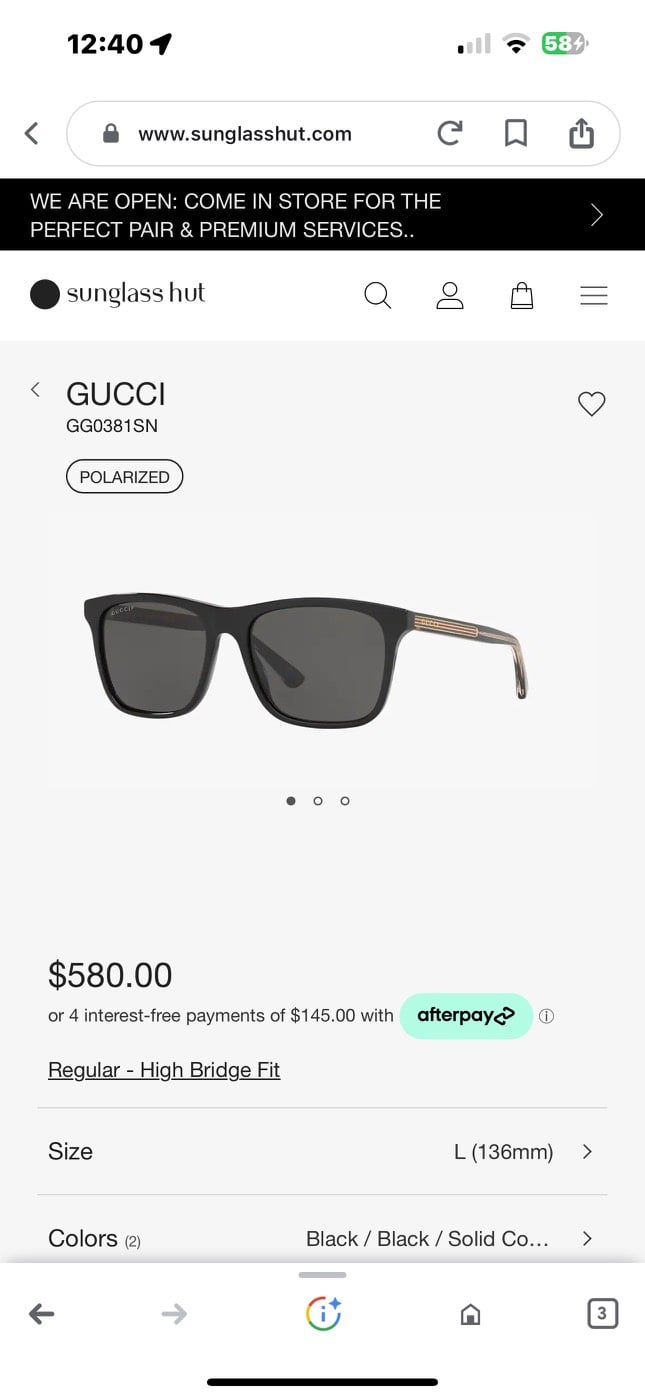Open the account profile icon
This screenshot has width=645, height=1398.
pyautogui.click(x=450, y=295)
